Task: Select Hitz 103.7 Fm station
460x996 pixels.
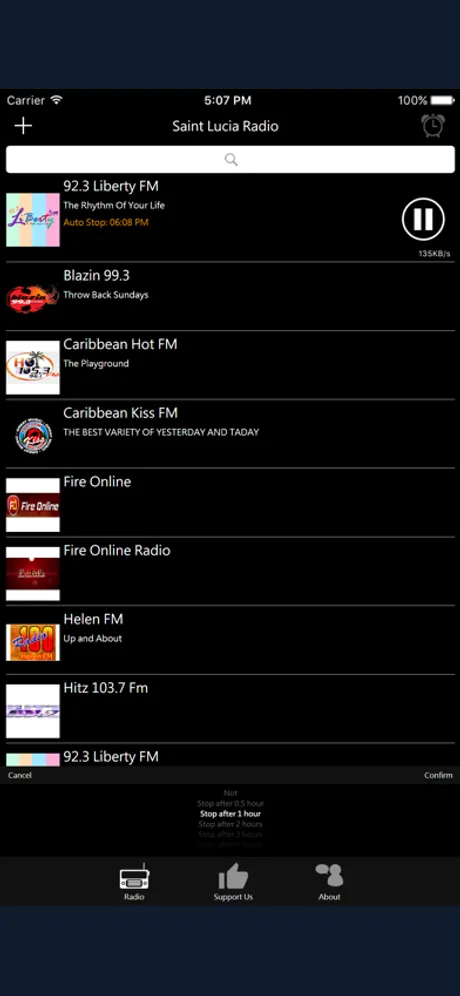Action: tap(230, 709)
